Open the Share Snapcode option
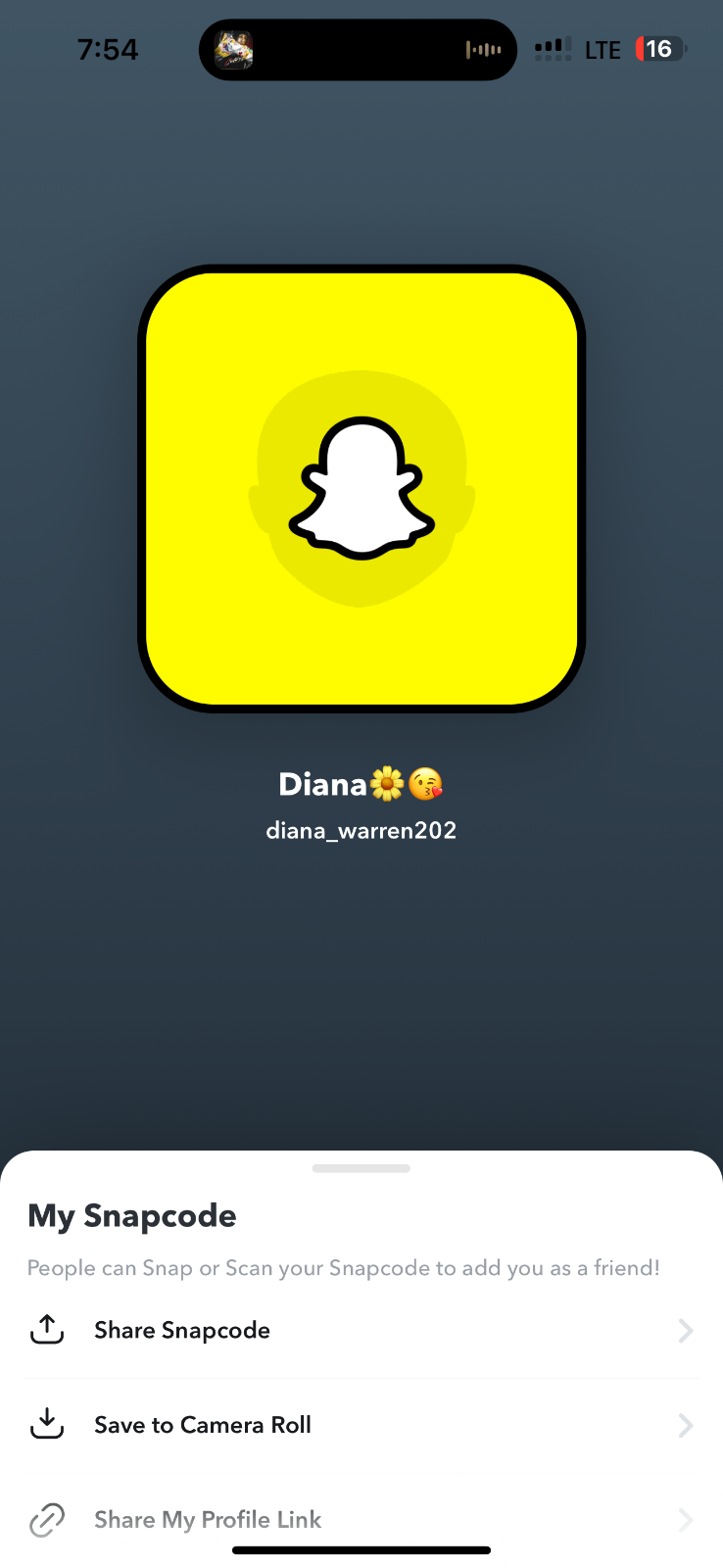The width and height of the screenshot is (723, 1568). click(182, 1330)
